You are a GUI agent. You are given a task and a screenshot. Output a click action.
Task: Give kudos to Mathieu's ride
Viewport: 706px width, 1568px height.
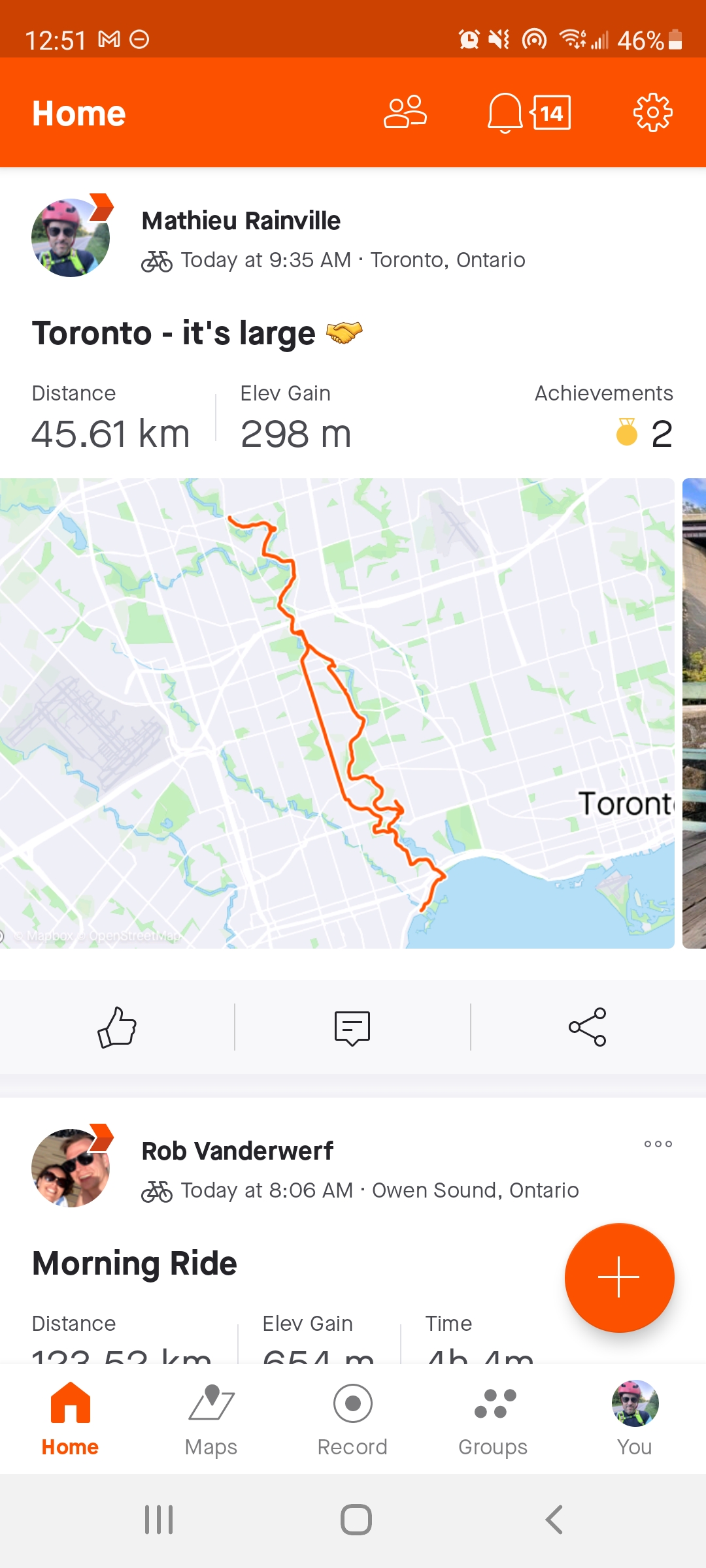(117, 1028)
